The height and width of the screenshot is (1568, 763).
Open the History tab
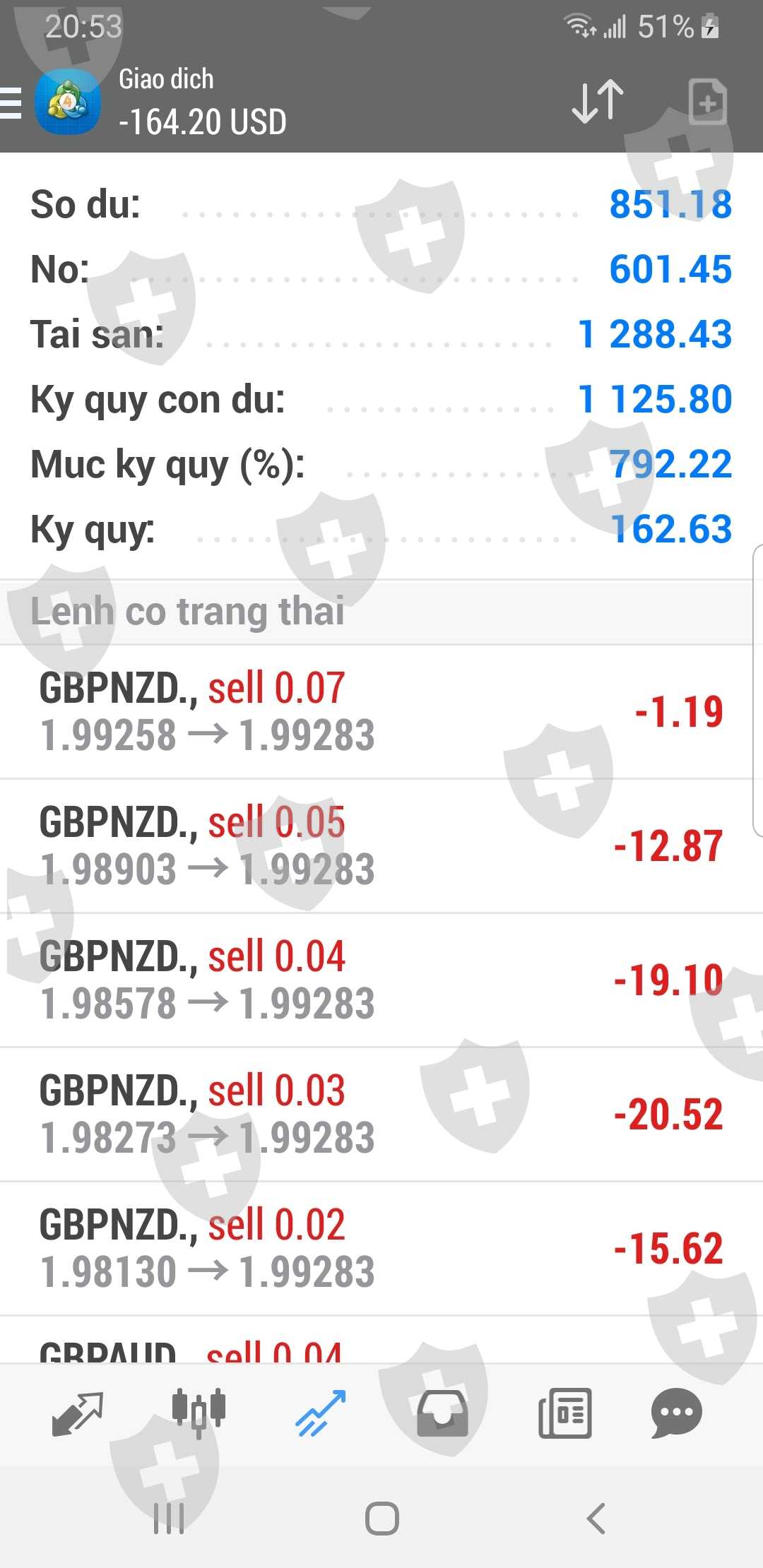coord(442,1413)
